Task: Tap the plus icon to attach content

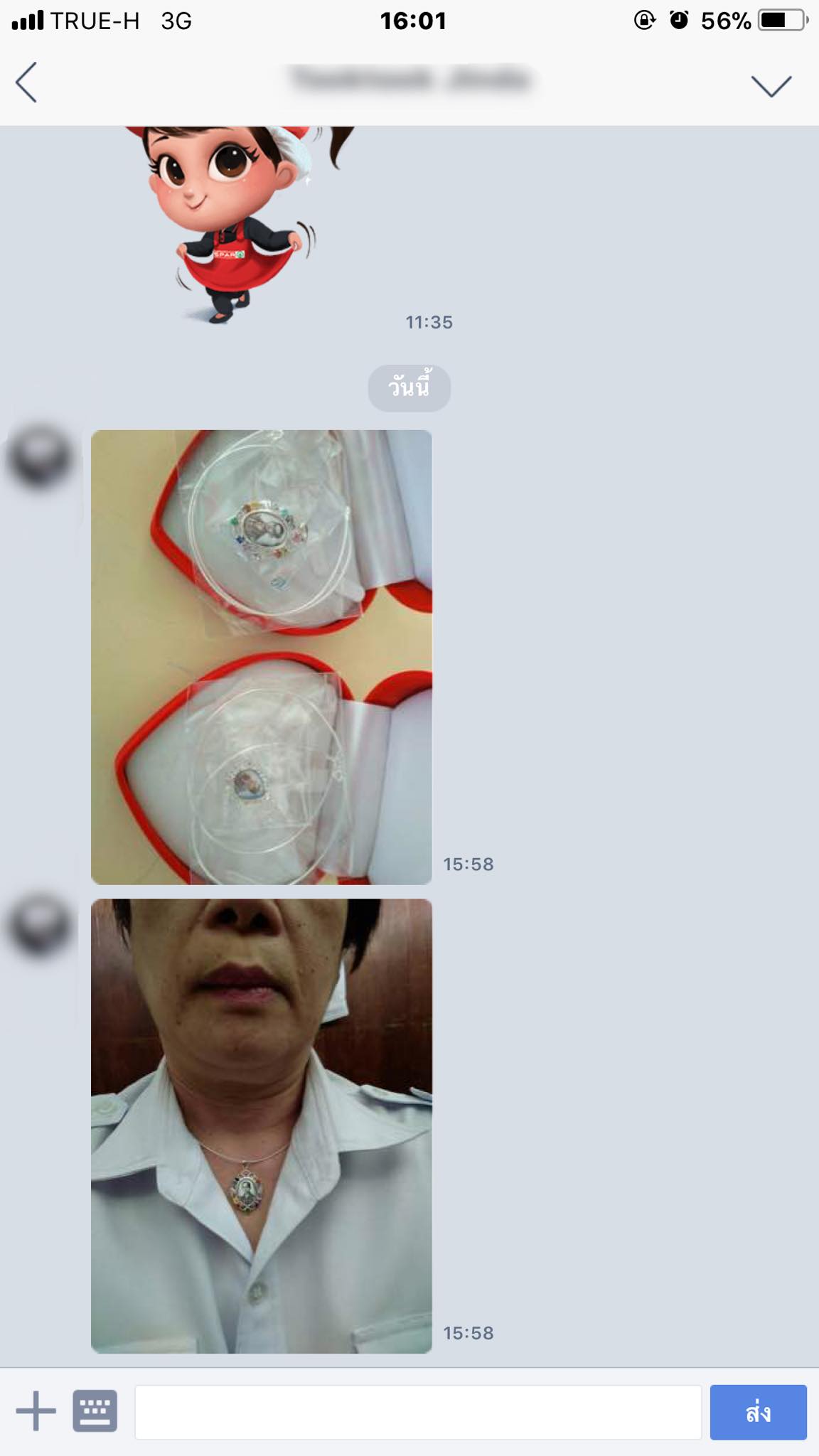Action: (36, 1410)
